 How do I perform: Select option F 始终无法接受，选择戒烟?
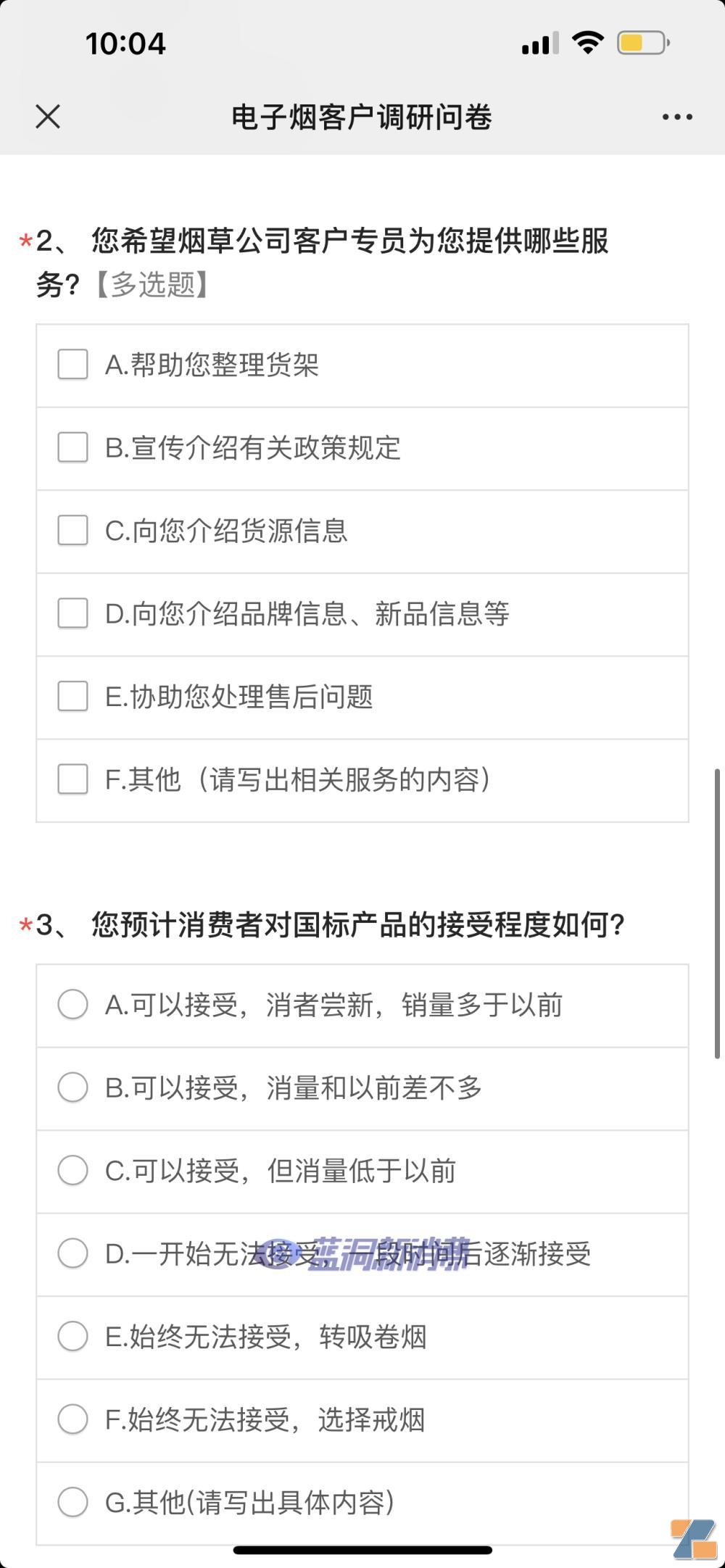coord(72,1420)
